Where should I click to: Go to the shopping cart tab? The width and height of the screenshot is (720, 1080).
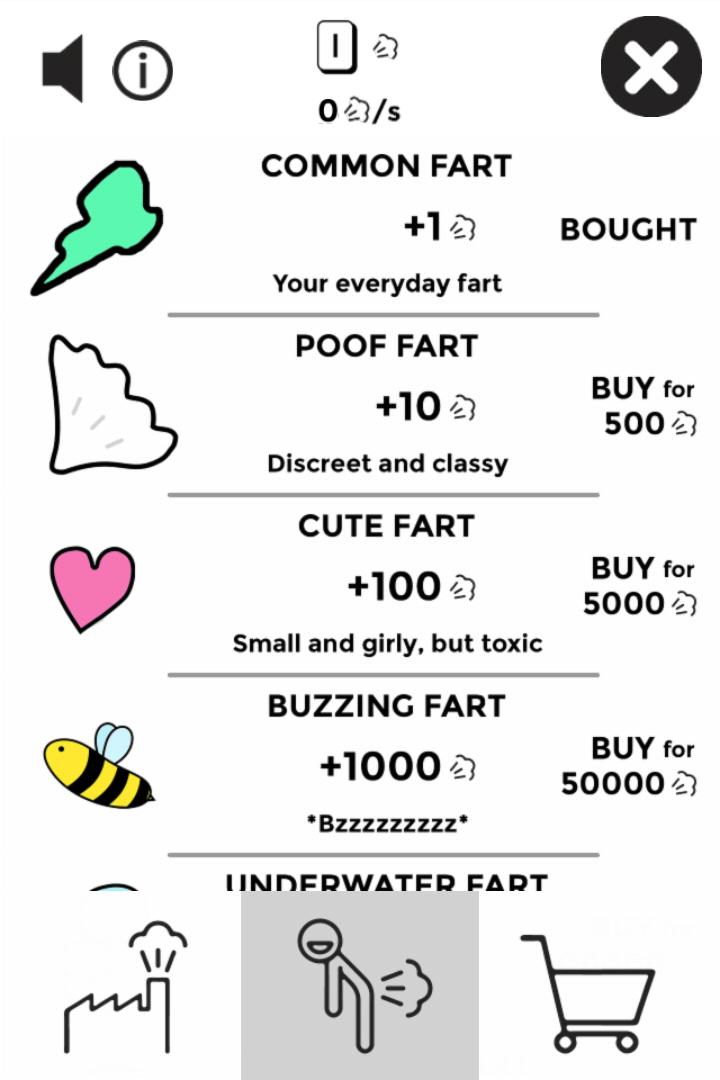588,990
